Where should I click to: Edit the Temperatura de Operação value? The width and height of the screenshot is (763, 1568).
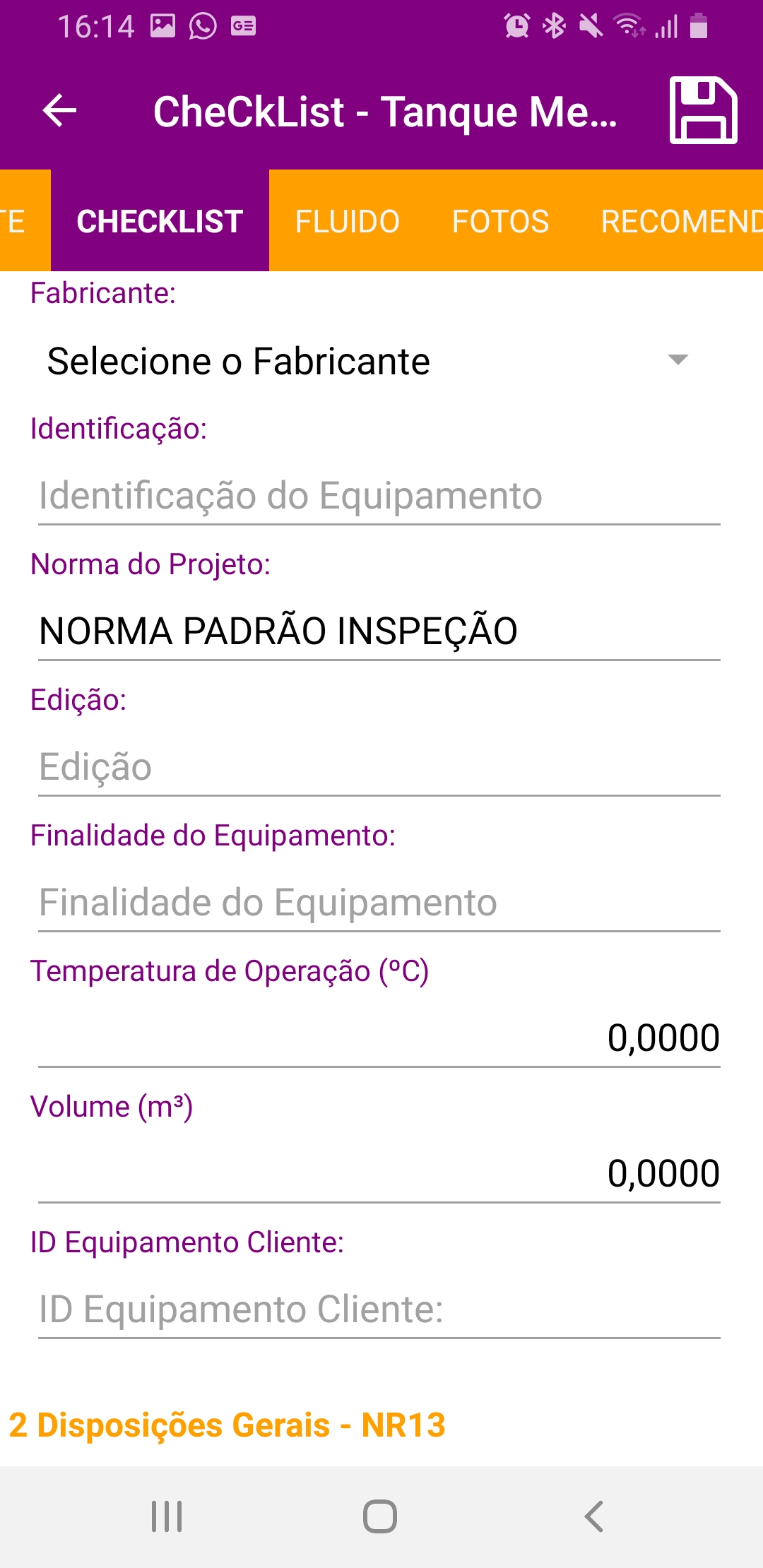379,1038
